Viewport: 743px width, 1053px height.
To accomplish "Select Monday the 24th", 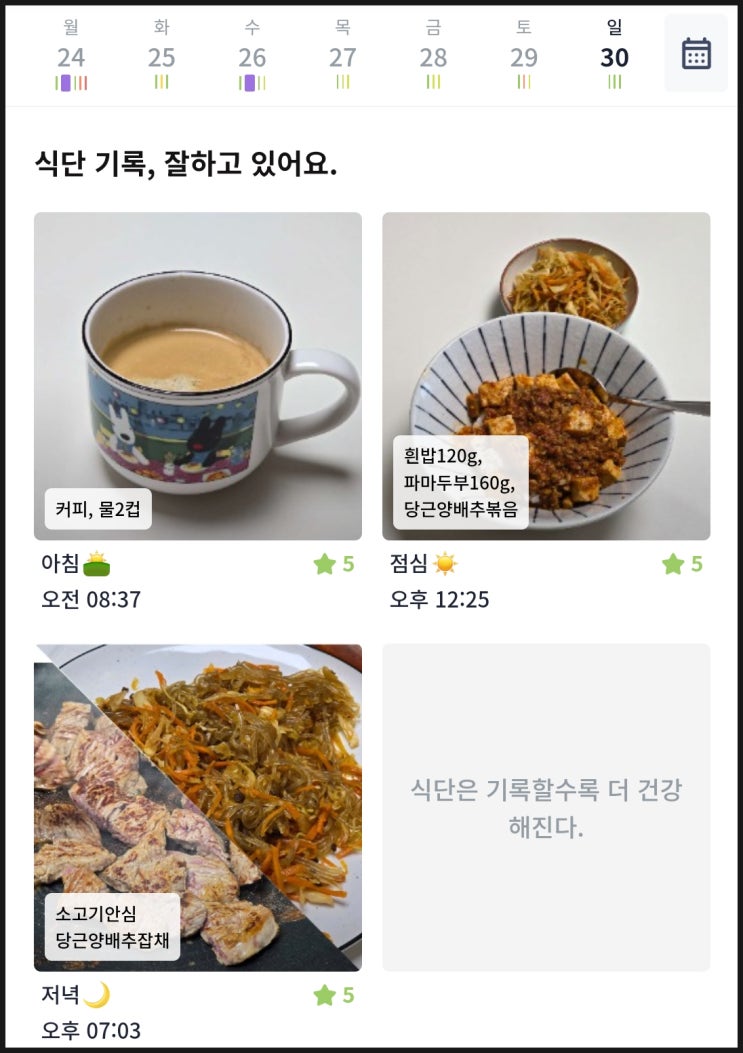I will pos(71,54).
